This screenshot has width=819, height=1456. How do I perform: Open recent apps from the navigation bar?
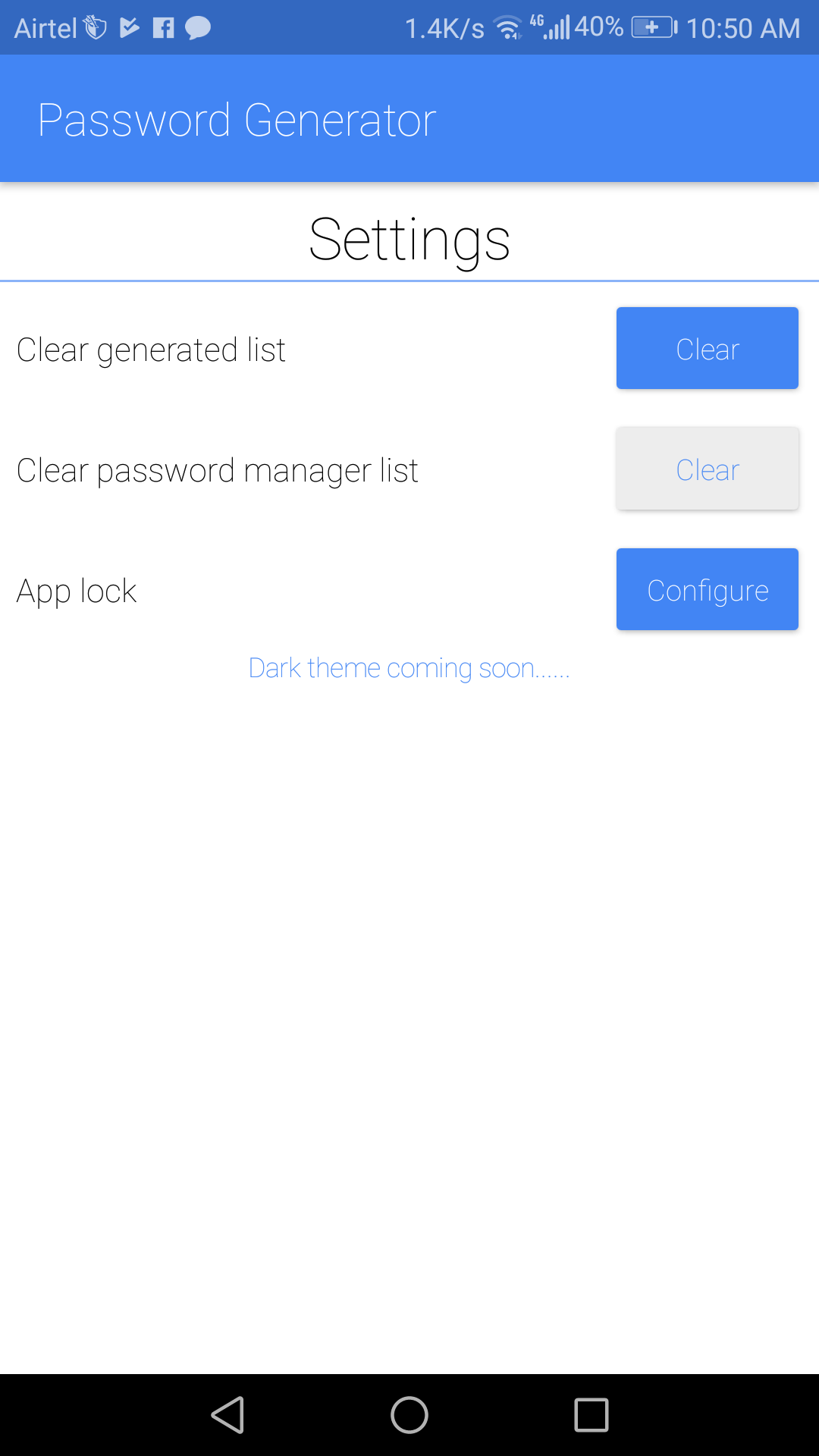591,1415
